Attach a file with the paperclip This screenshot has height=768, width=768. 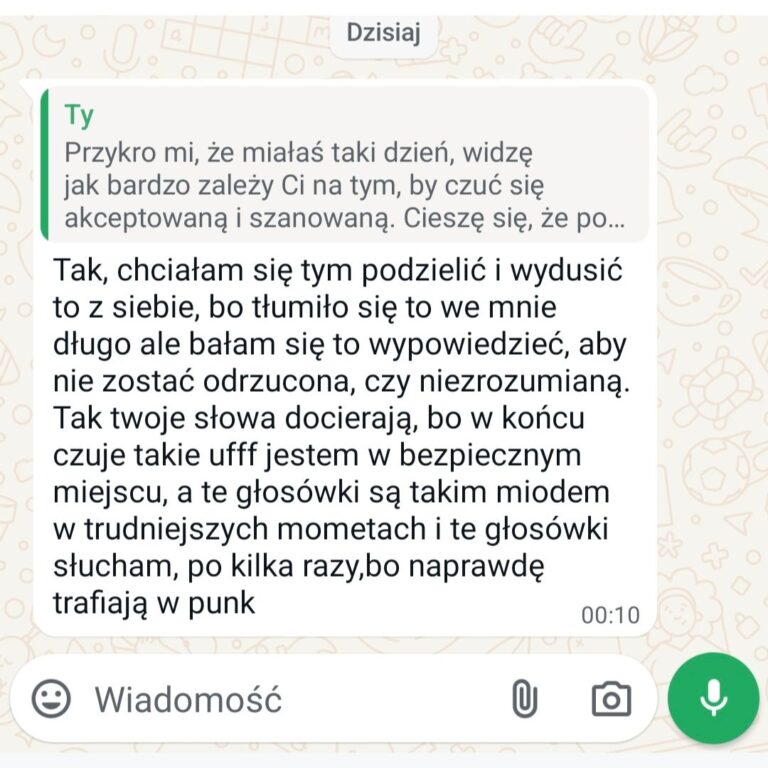(x=524, y=699)
